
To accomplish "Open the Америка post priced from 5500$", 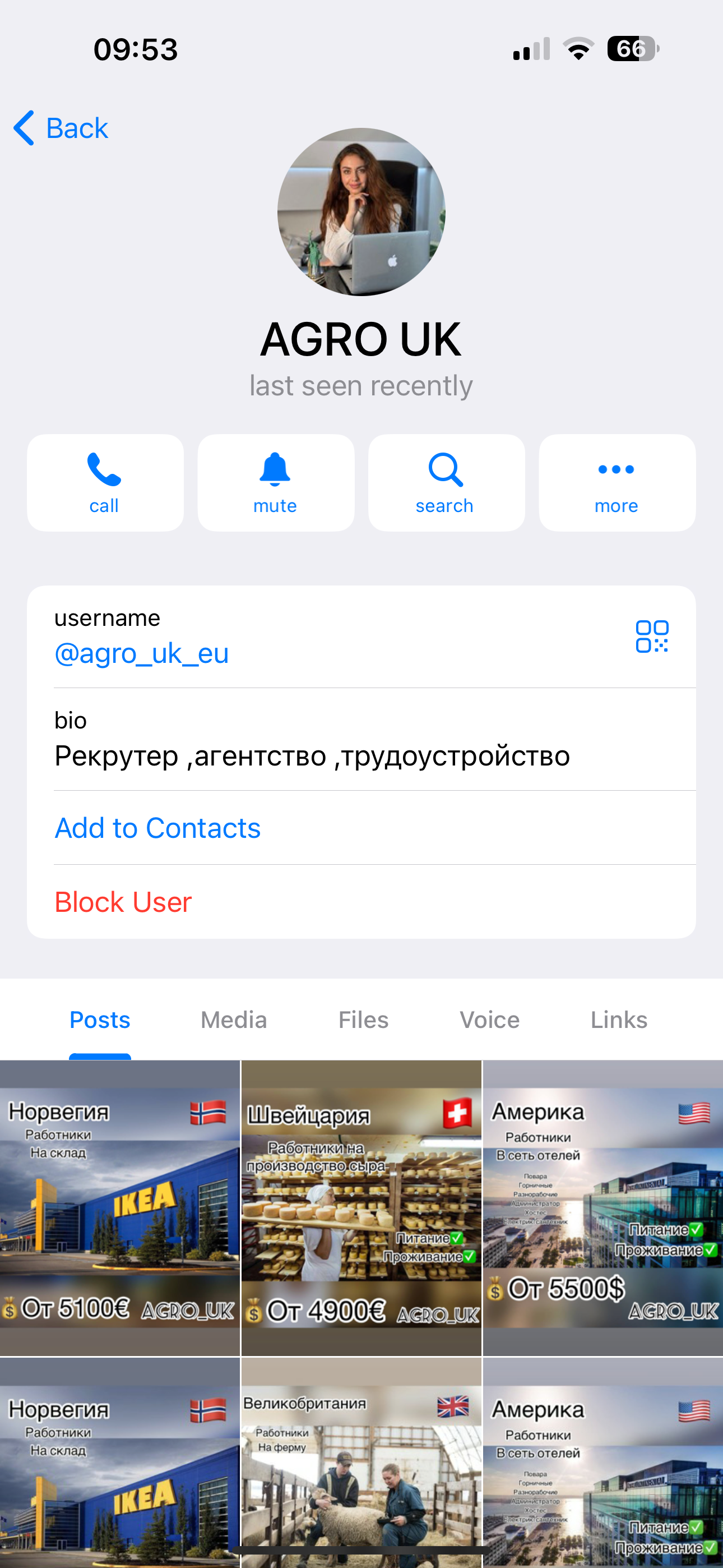I will click(603, 1209).
